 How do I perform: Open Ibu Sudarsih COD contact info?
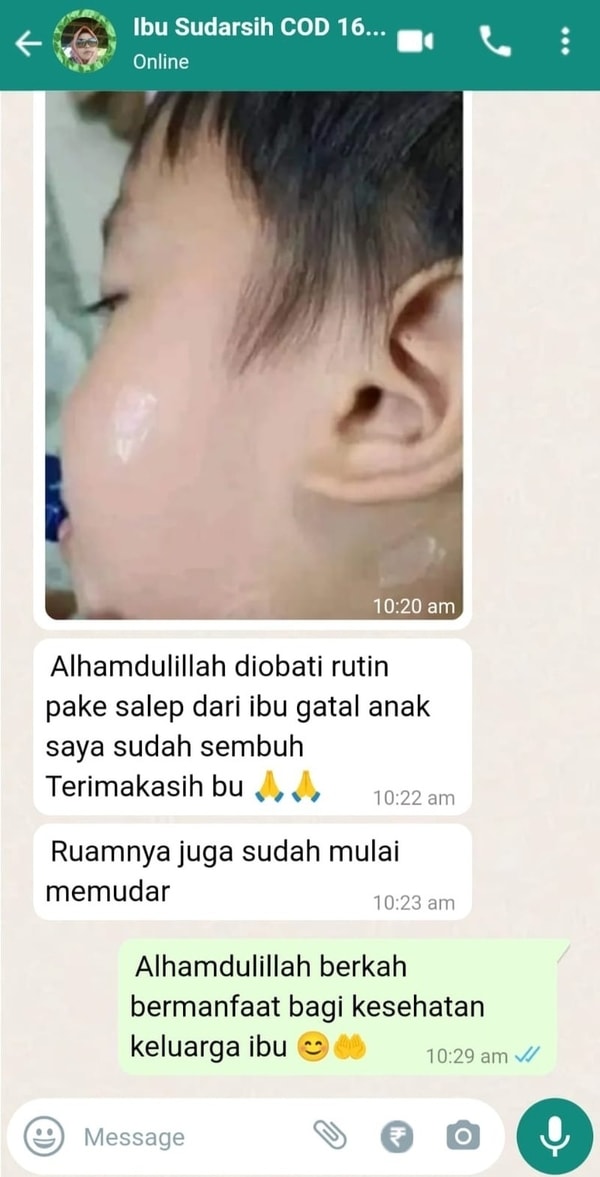257,42
